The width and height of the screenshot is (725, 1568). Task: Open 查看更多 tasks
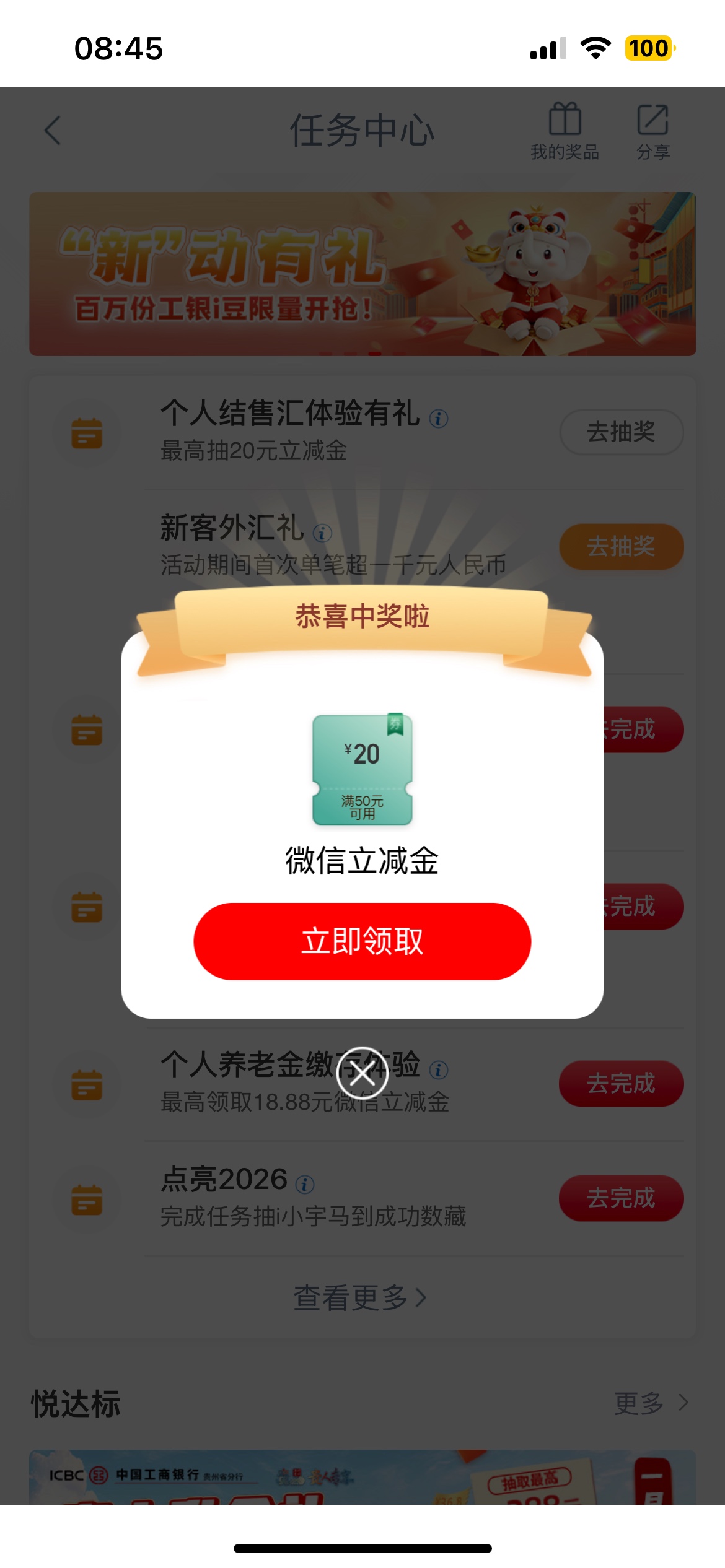tap(360, 1297)
